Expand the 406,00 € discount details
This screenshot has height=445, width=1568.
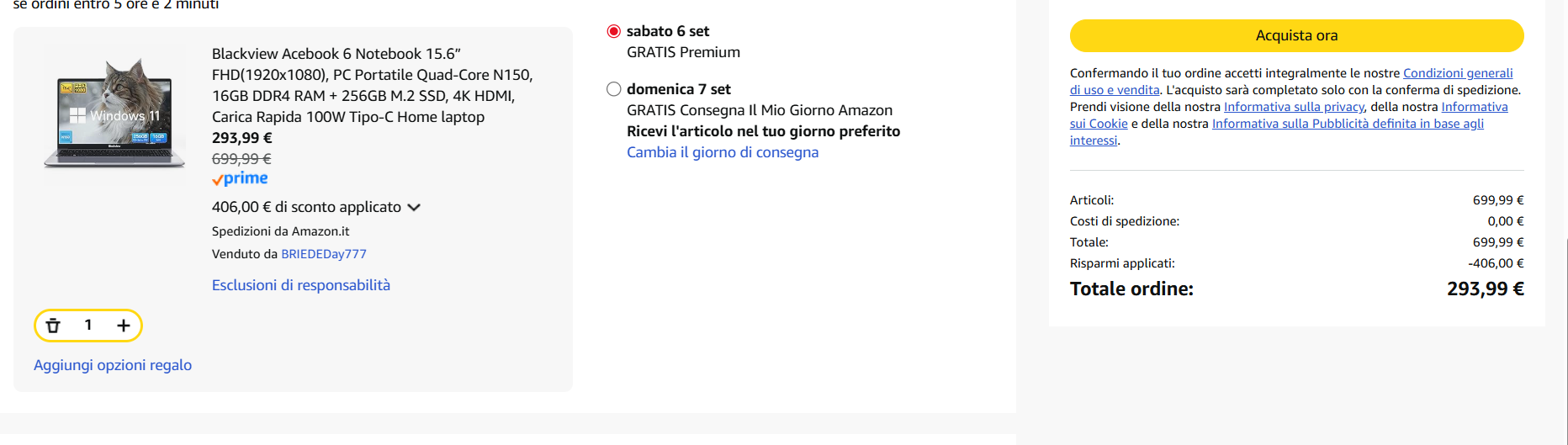coord(414,207)
